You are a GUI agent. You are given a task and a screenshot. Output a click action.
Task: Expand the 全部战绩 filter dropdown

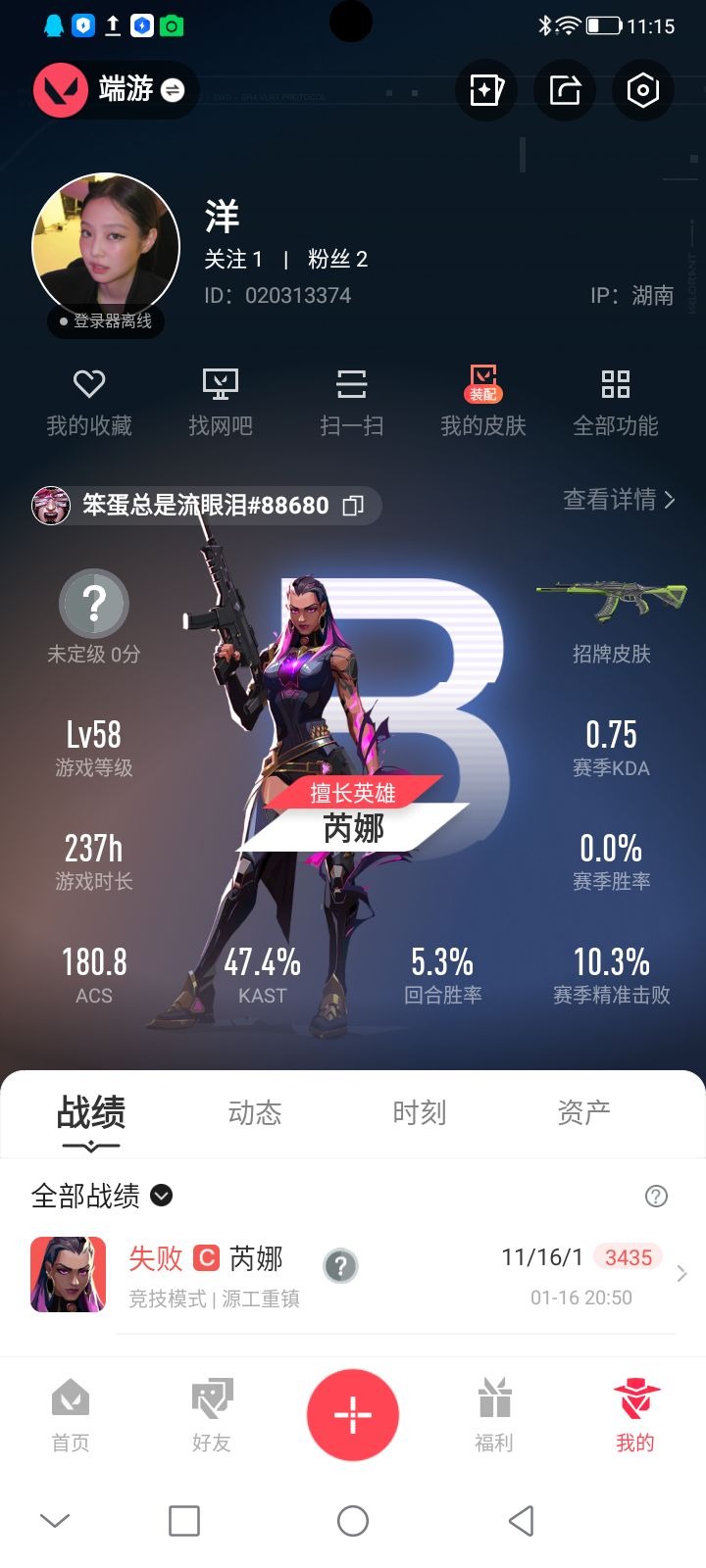coord(162,1196)
